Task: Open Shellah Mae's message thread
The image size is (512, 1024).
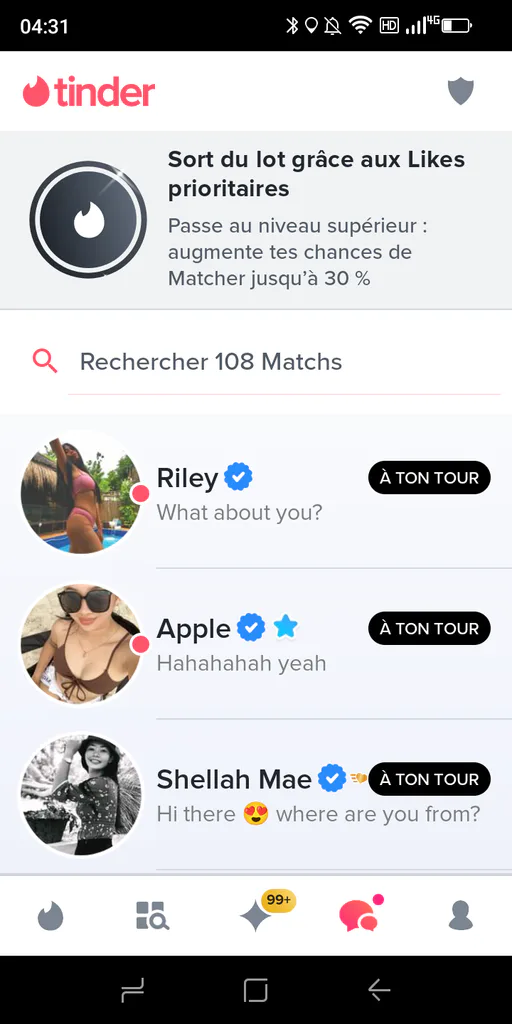Action: (x=256, y=794)
